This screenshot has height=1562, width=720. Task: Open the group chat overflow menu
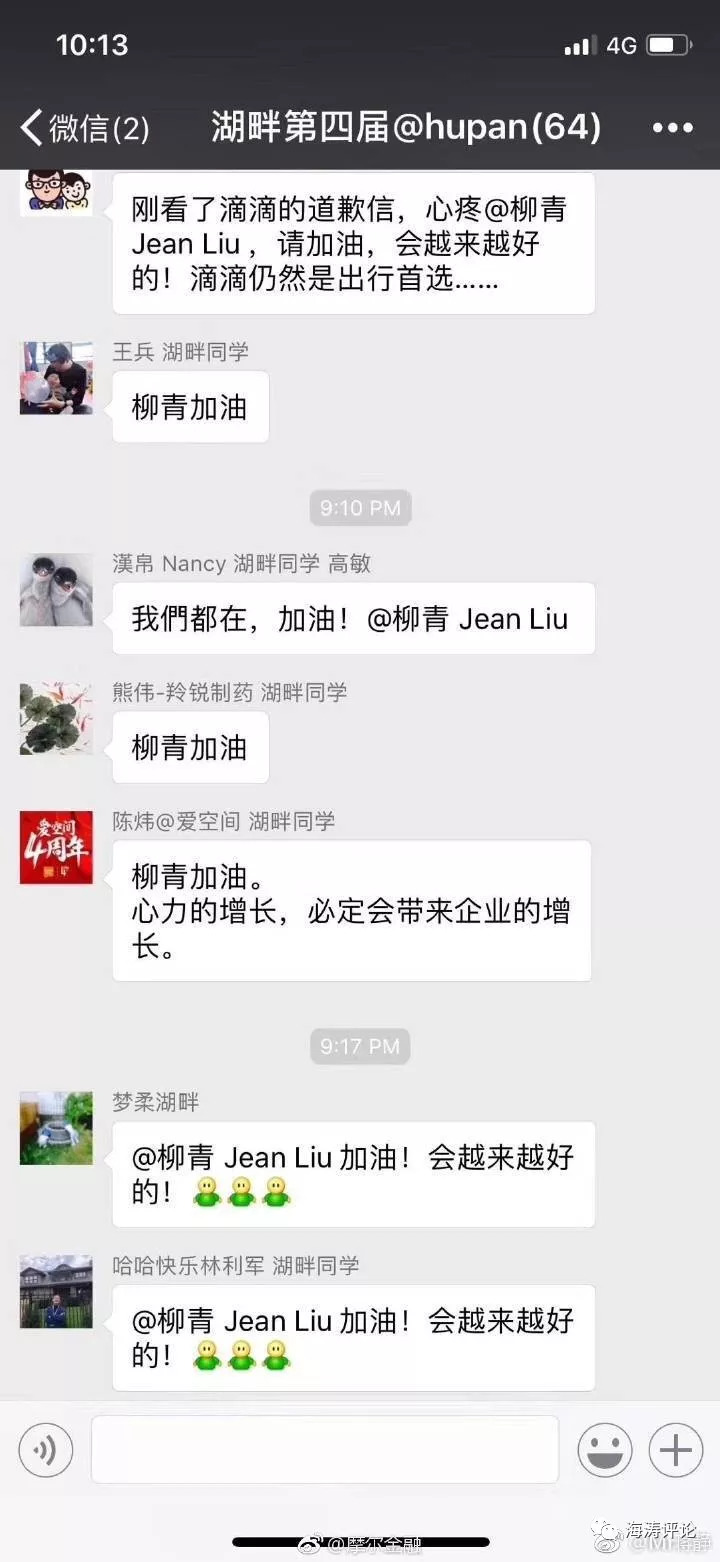(672, 128)
